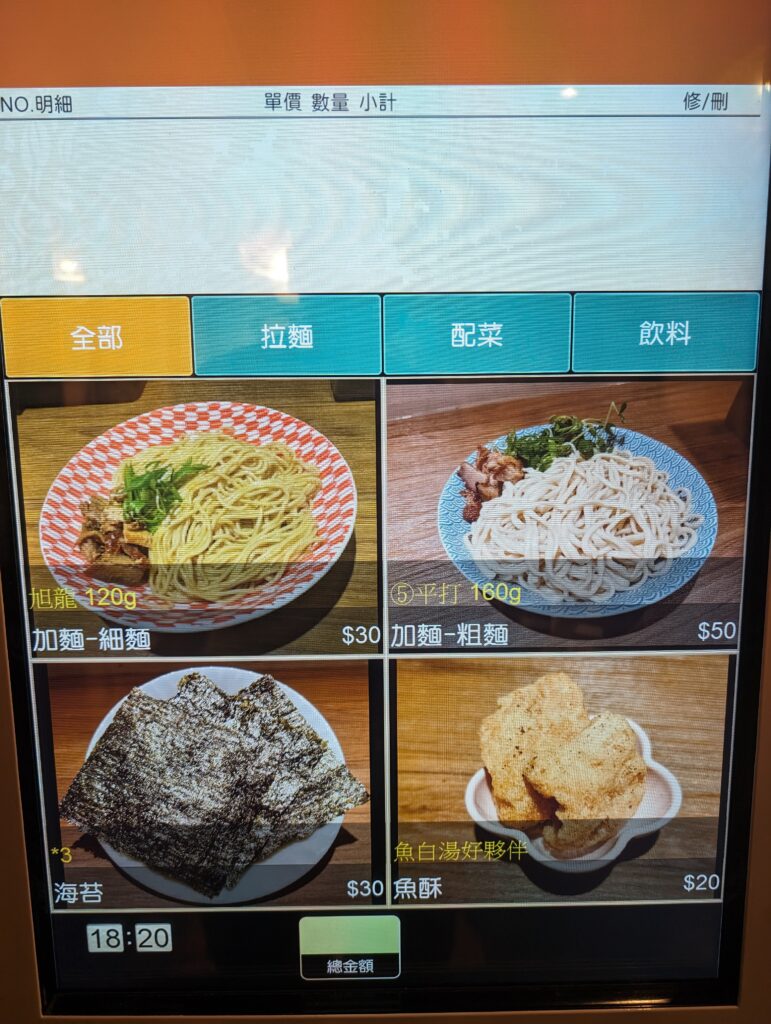
Task: Switch to the 拉麵 tab
Action: point(286,335)
